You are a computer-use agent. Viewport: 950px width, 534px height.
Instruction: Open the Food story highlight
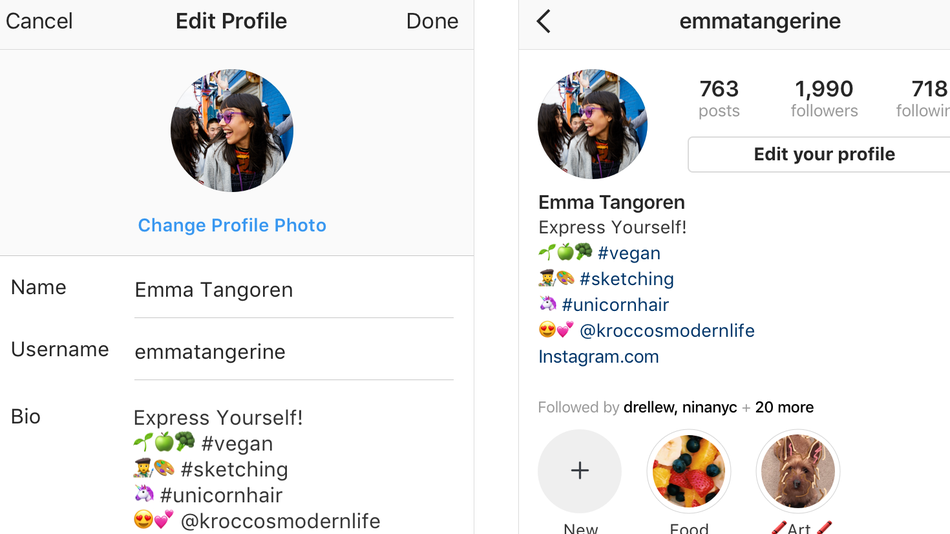point(689,471)
